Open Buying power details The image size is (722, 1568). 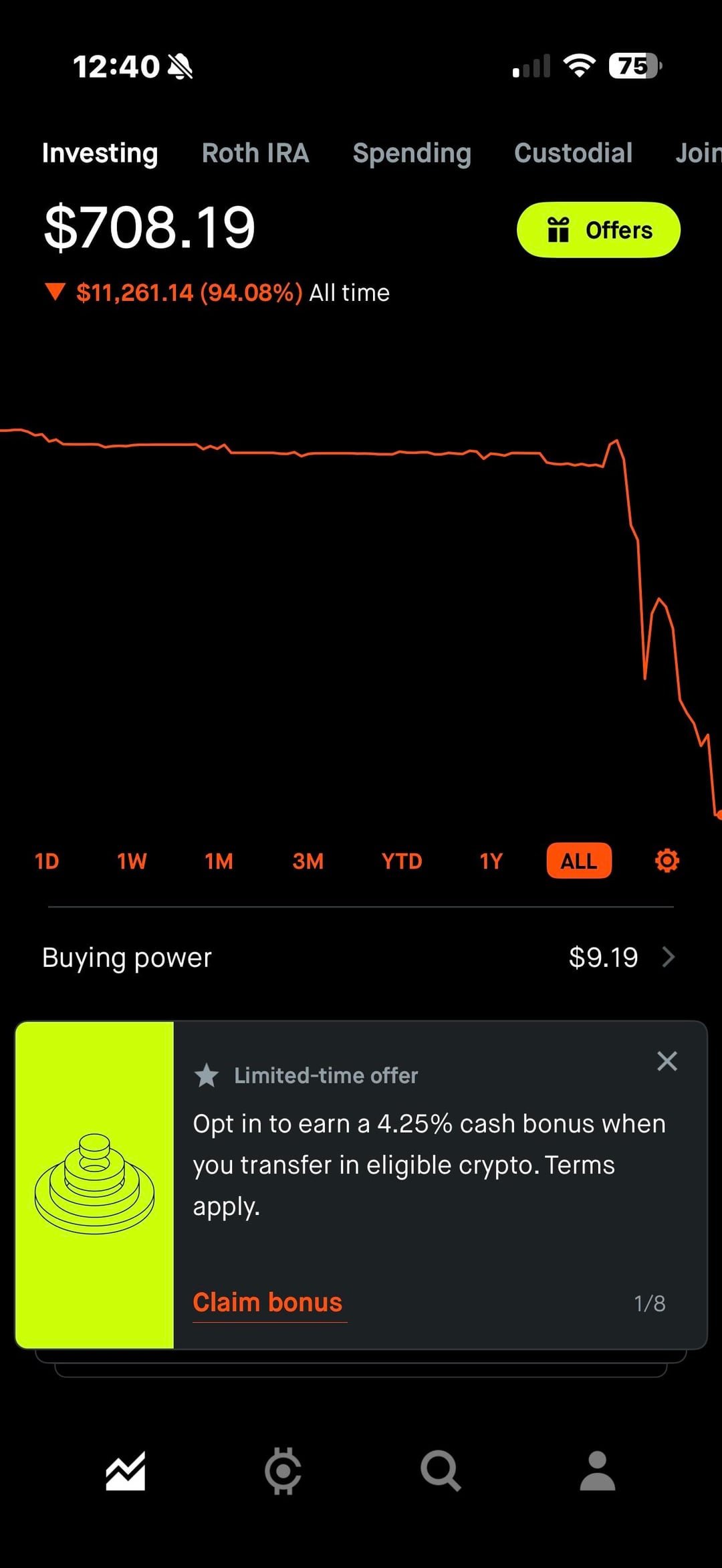[x=361, y=958]
